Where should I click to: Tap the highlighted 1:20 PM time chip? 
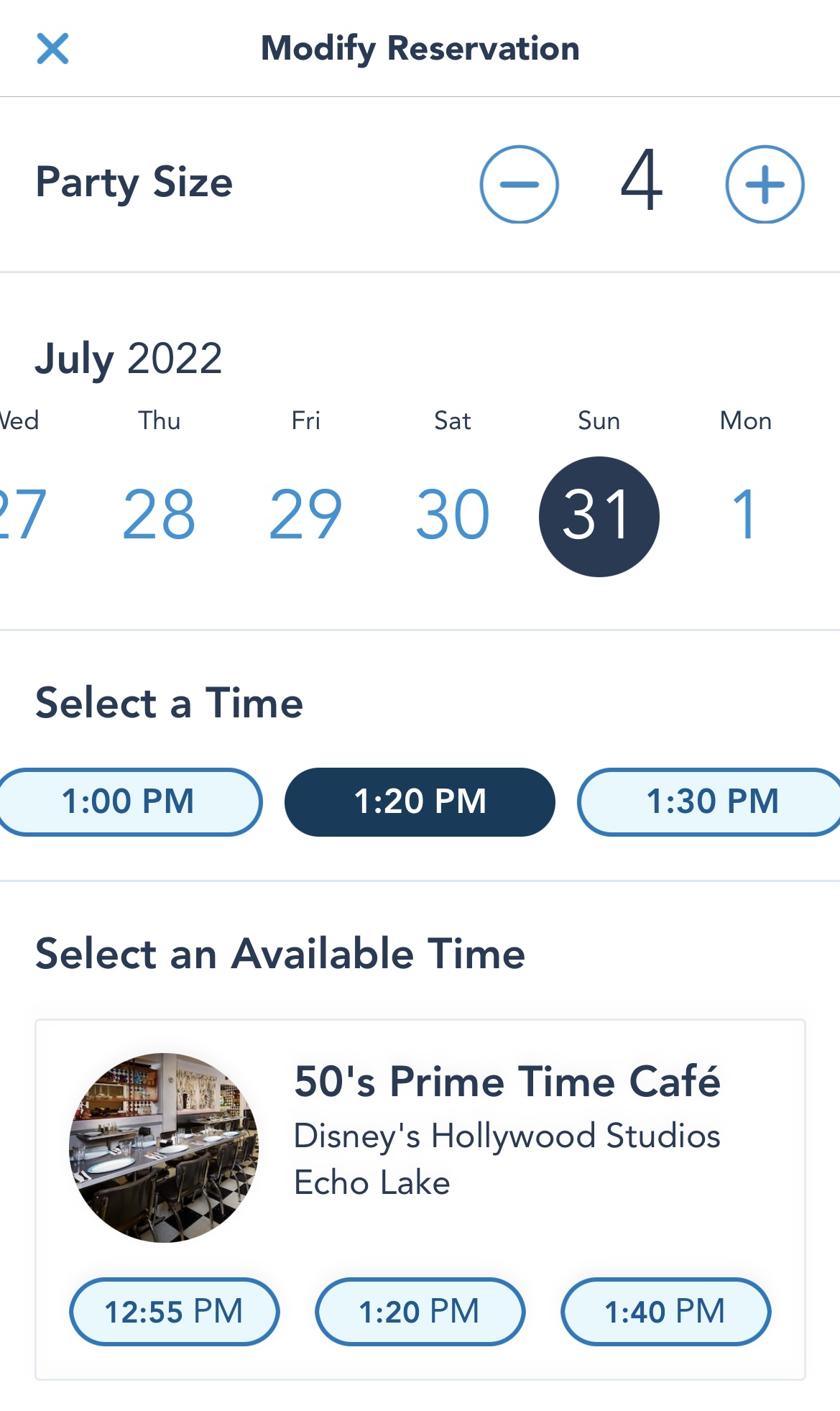420,801
